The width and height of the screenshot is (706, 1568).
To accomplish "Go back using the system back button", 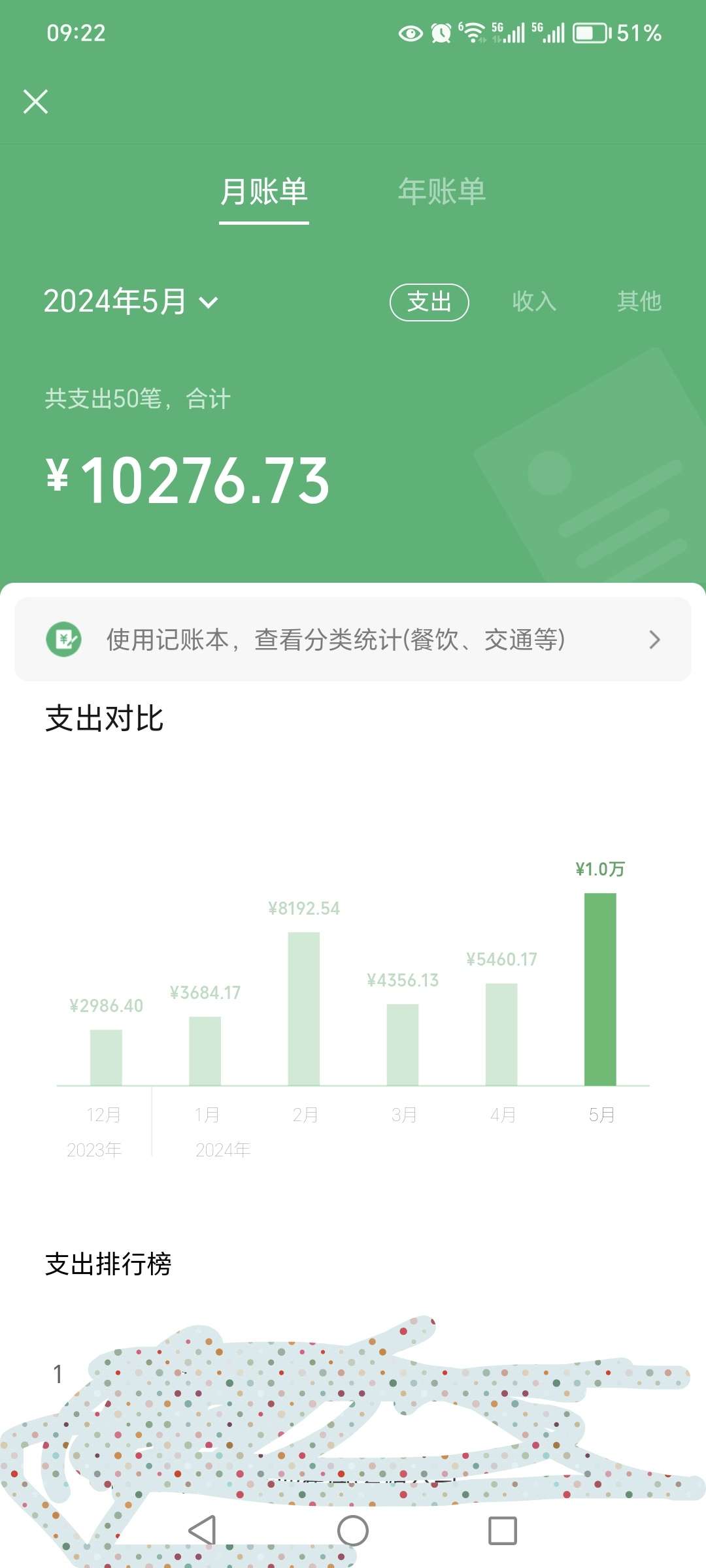I will [202, 1530].
